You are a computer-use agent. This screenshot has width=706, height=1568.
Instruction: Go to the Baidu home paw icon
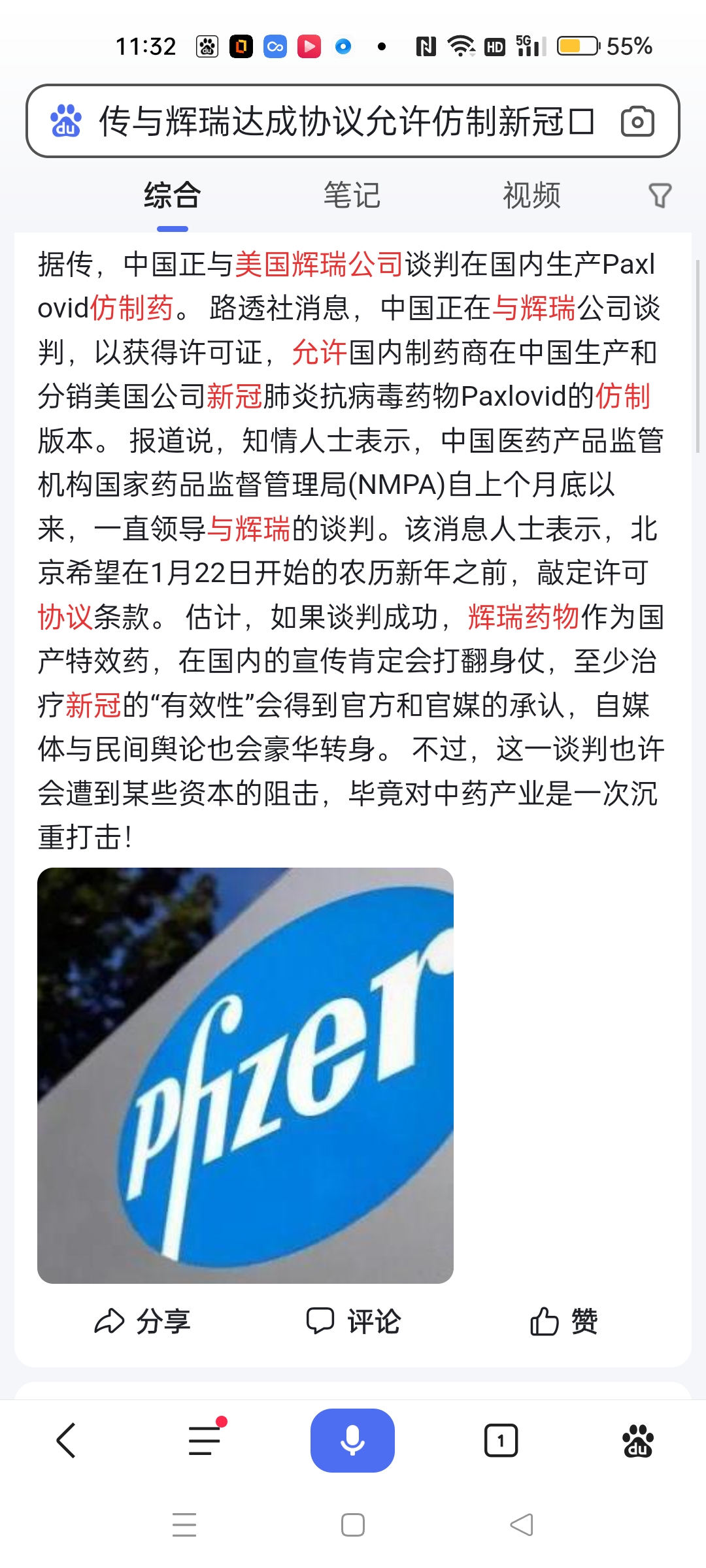(638, 1441)
